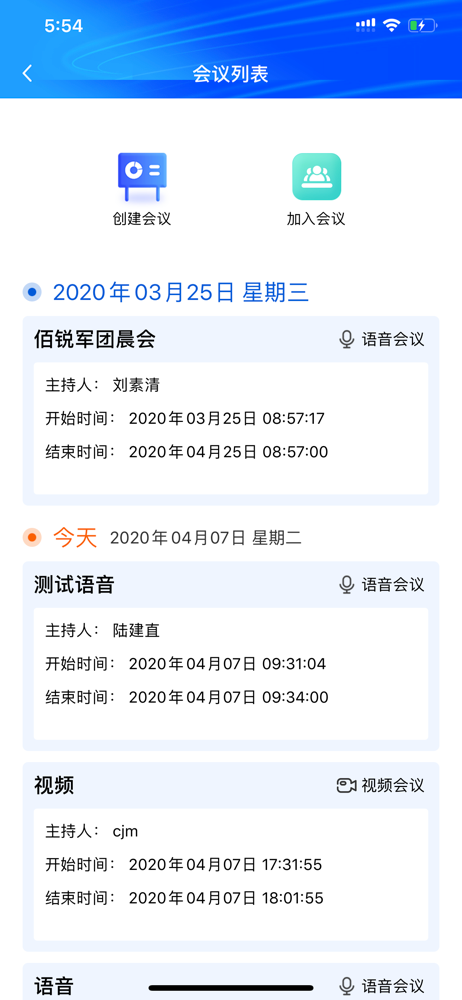Go back from the meeting list
This screenshot has height=1000, width=462.
[x=27, y=73]
